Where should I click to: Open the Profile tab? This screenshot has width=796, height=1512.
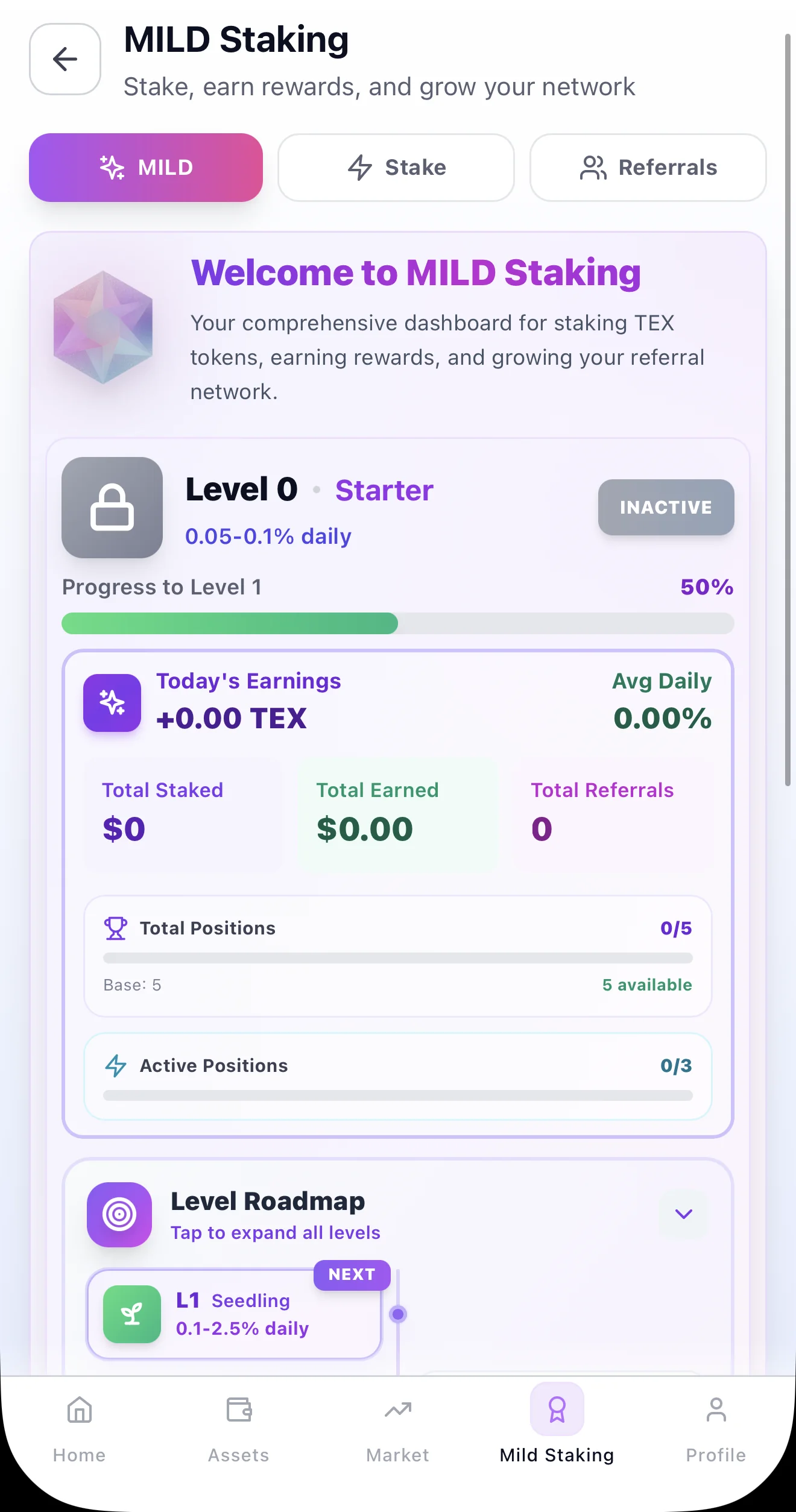716,1429
